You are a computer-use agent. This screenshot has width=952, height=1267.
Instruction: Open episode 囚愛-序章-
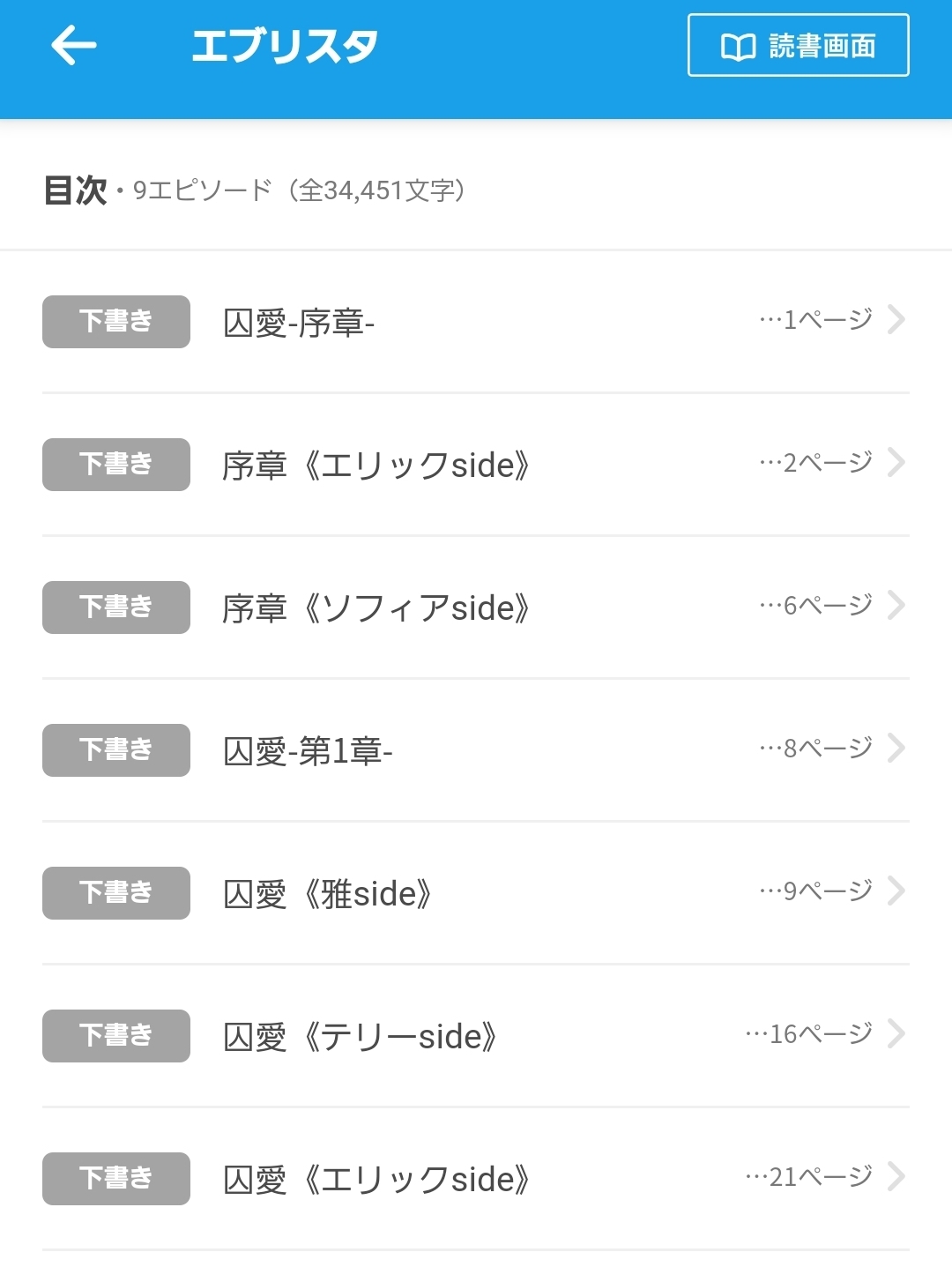click(x=476, y=322)
